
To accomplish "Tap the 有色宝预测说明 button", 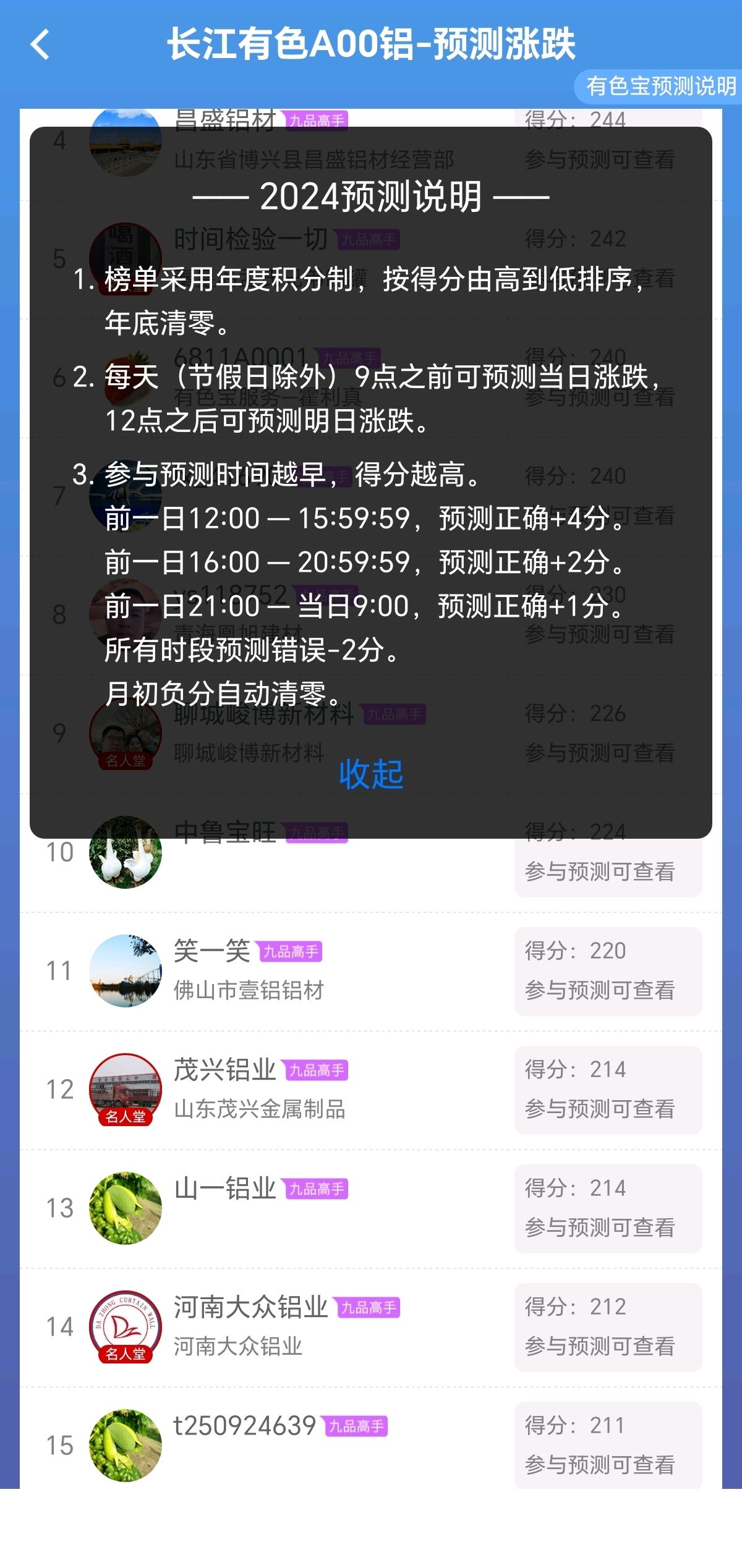I will click(659, 87).
